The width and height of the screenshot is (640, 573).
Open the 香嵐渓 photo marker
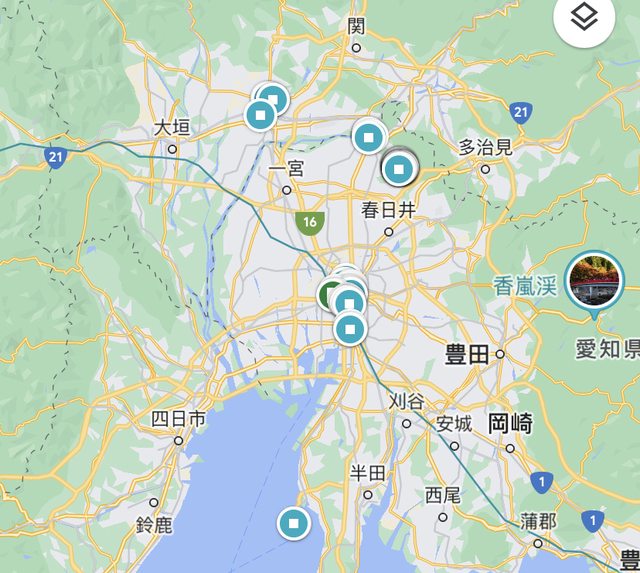click(x=593, y=280)
